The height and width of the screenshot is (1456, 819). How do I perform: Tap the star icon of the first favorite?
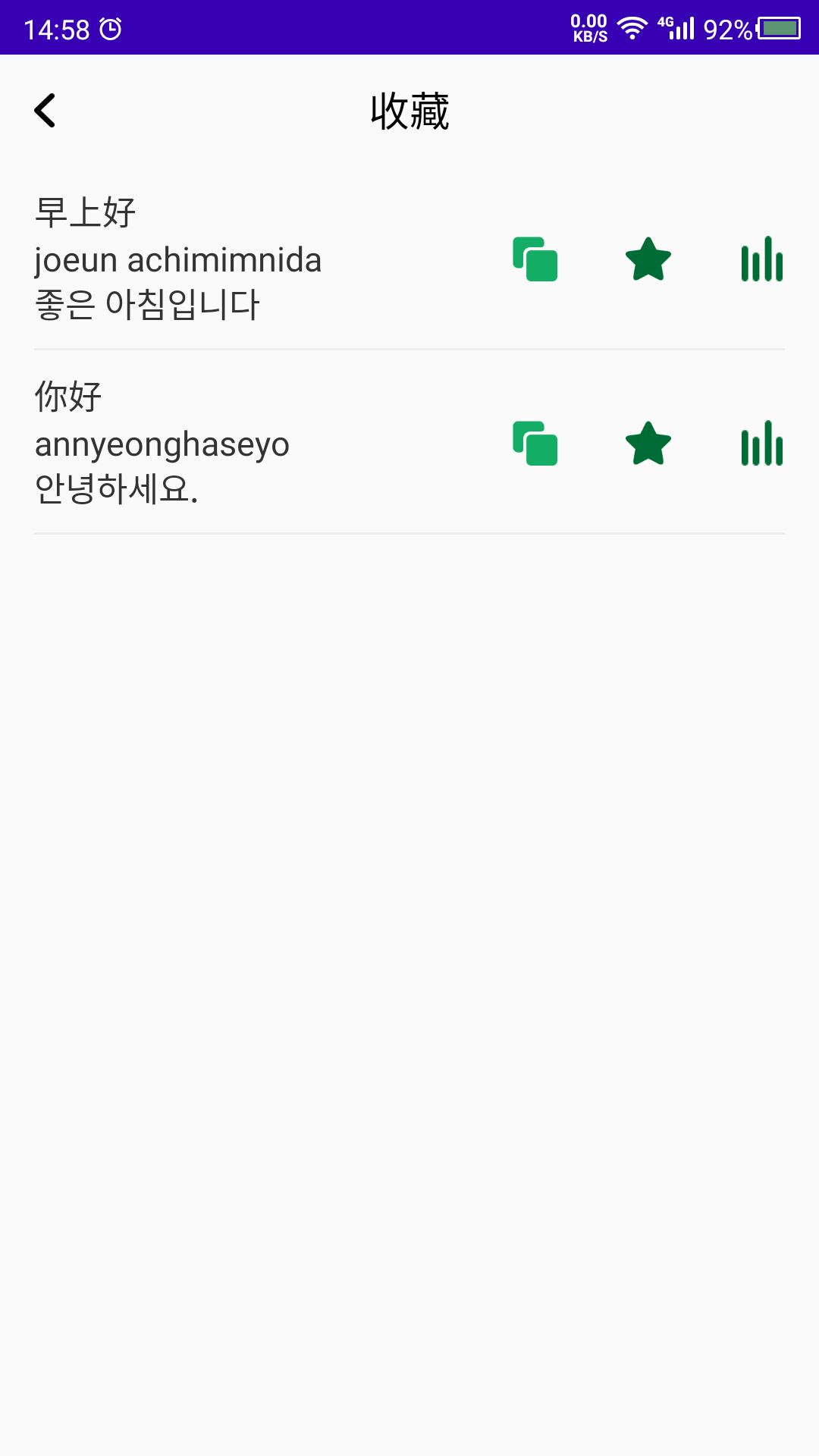pyautogui.click(x=648, y=261)
